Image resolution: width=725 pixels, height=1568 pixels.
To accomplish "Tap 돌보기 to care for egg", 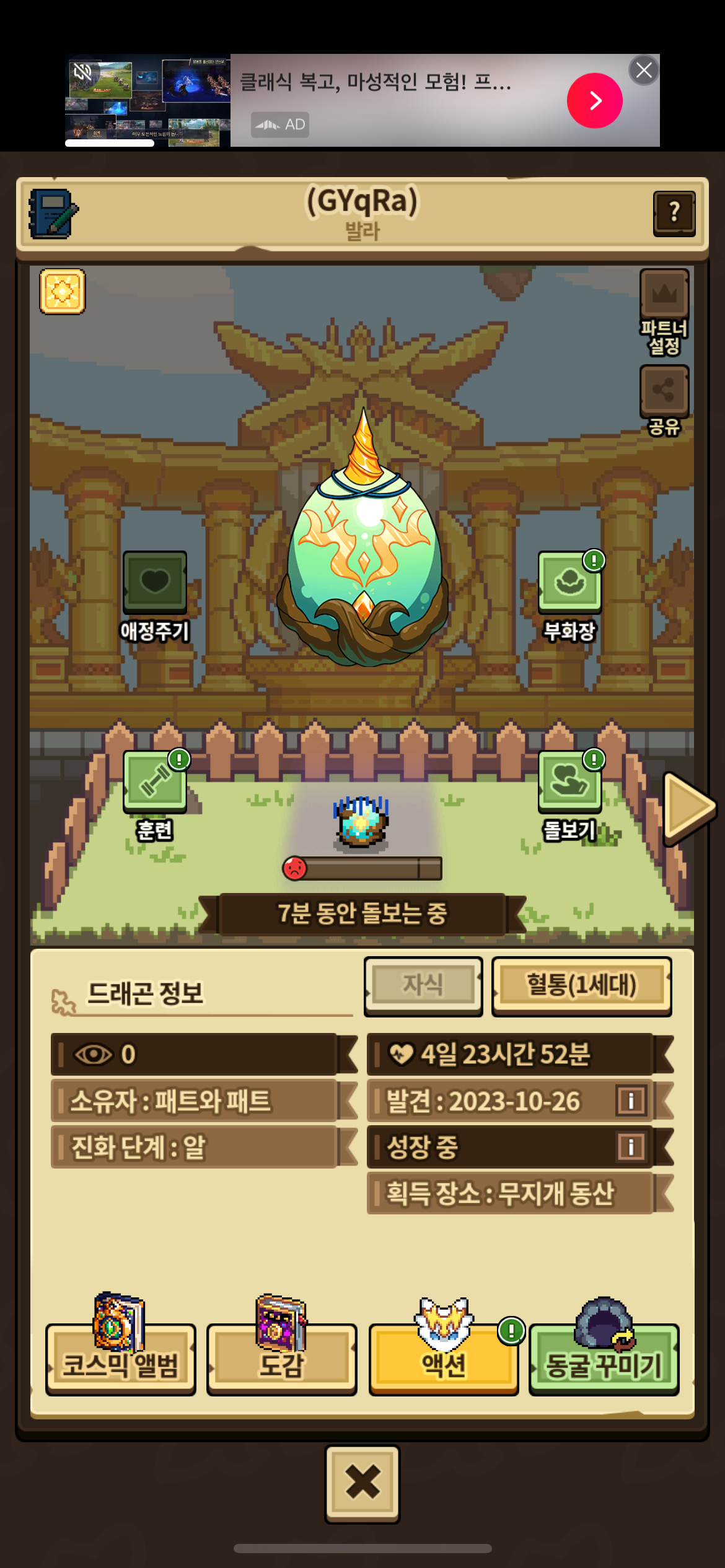I will click(569, 782).
